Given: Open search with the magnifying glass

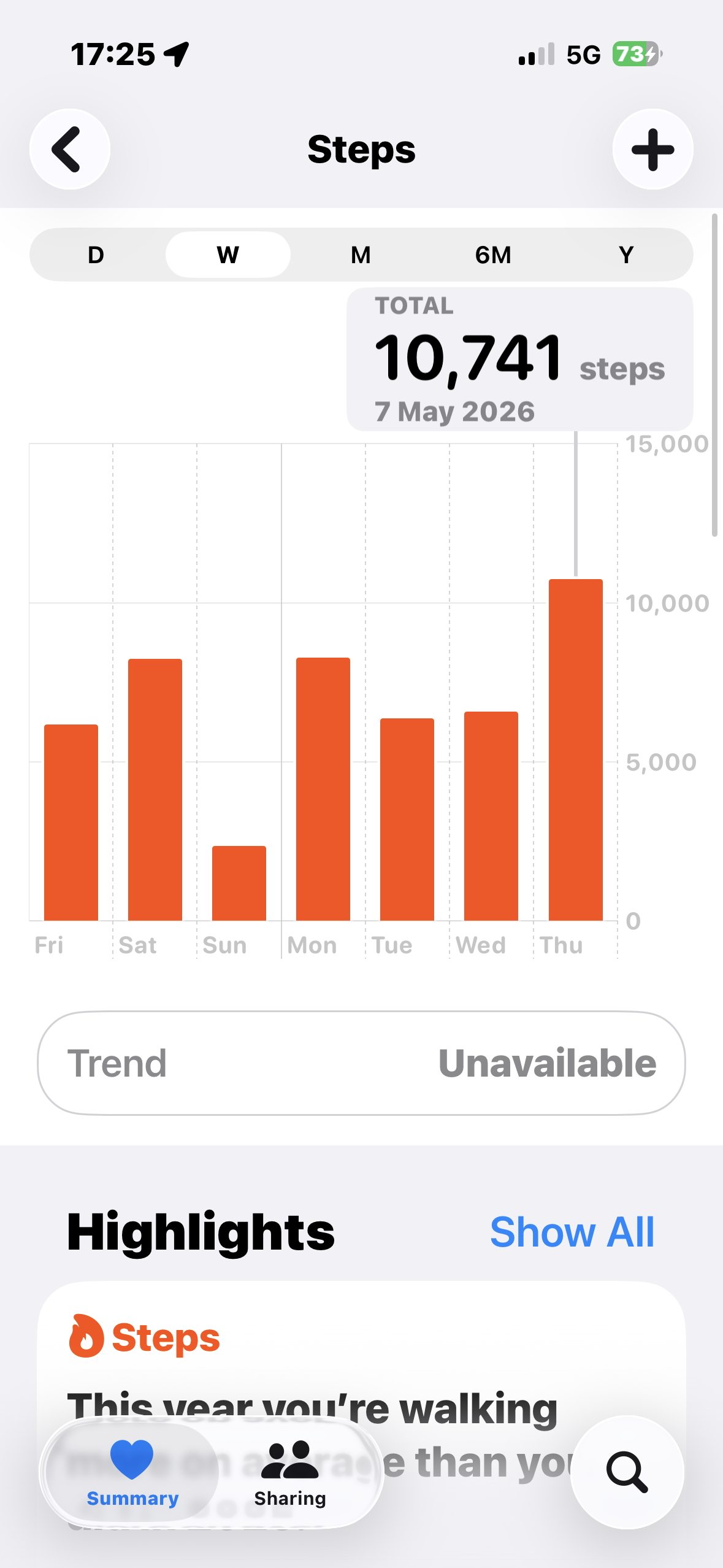Looking at the screenshot, I should pos(627,1472).
